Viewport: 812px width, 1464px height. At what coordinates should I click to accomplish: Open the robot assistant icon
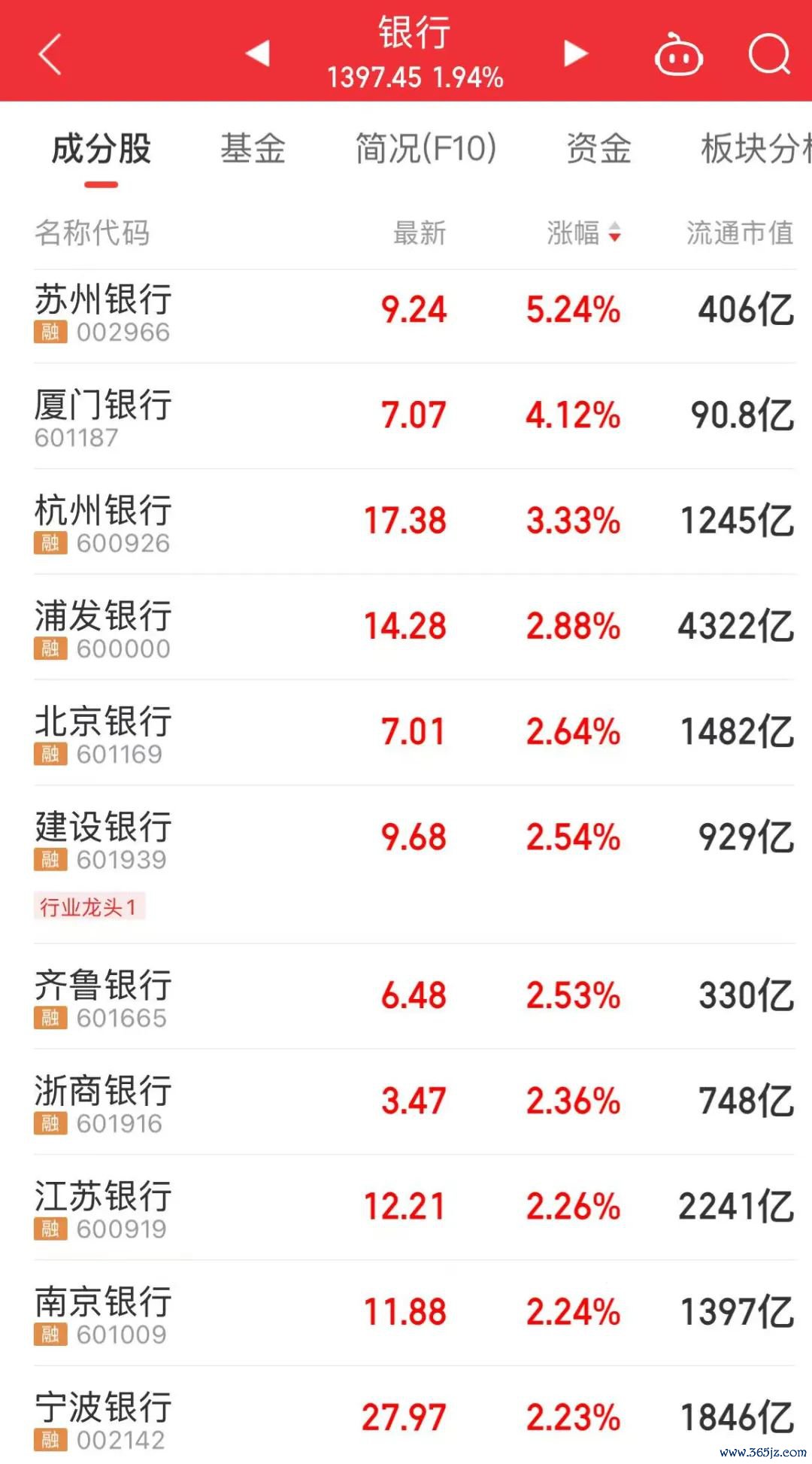[679, 55]
